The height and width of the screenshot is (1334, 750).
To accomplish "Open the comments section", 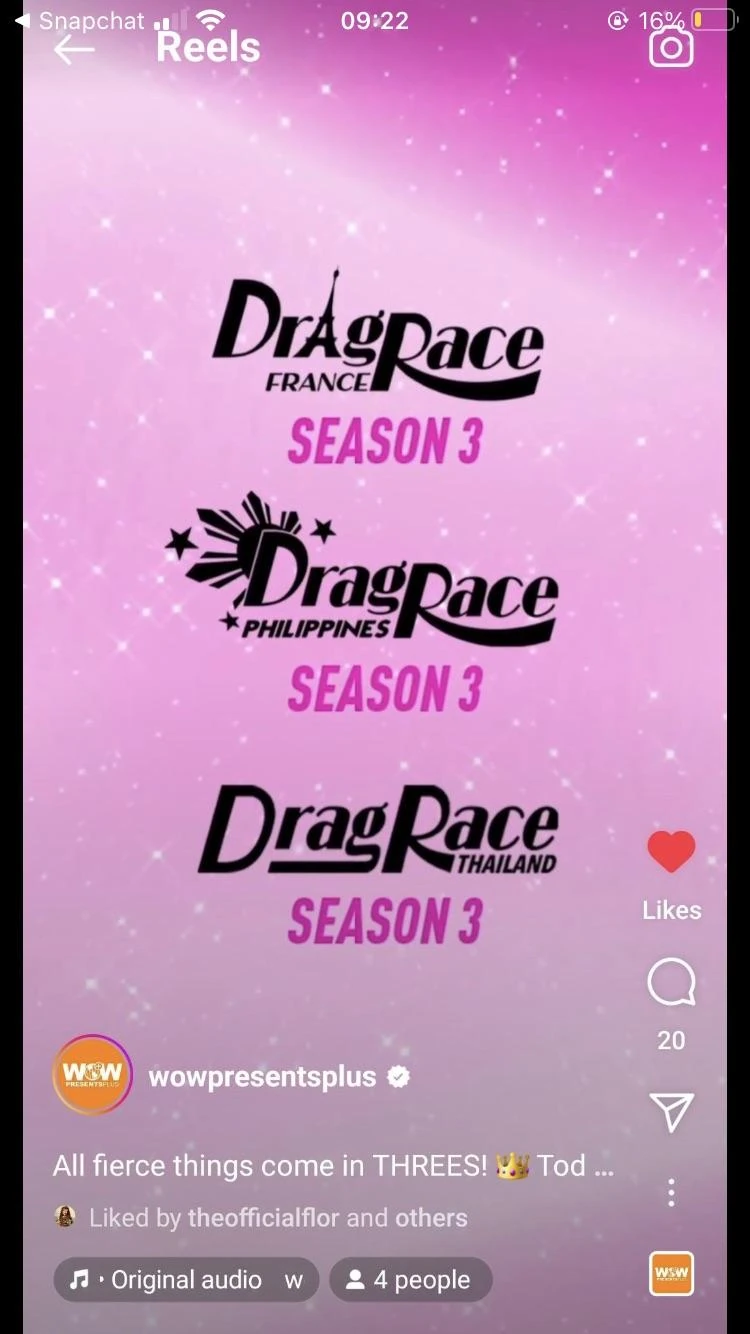I will coord(671,983).
